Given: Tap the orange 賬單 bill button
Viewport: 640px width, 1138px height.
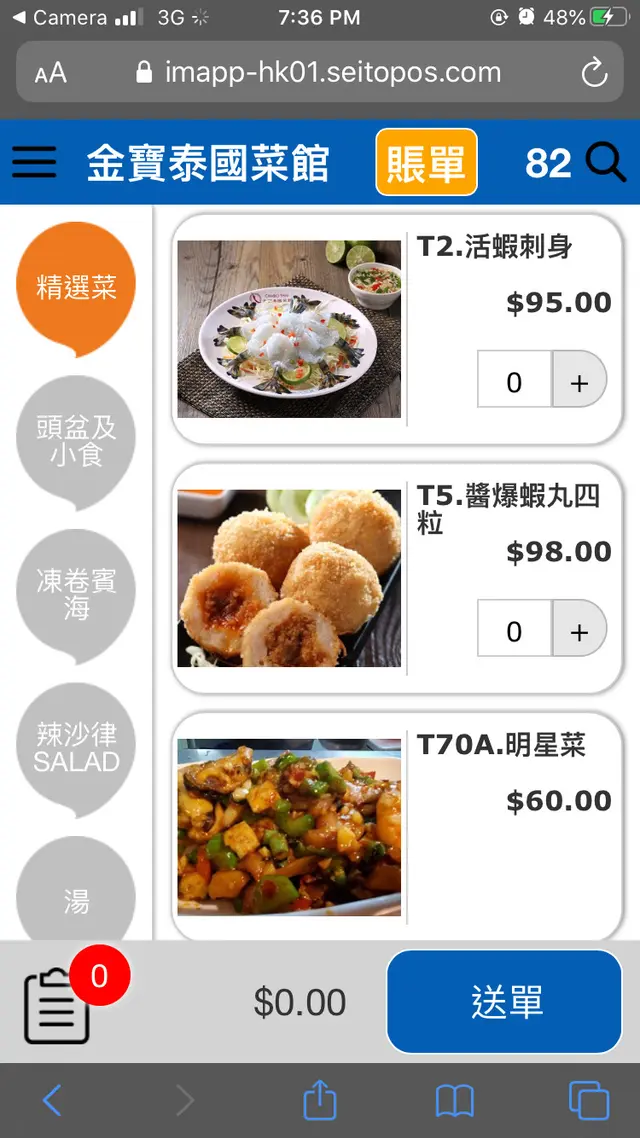Looking at the screenshot, I should tap(427, 162).
